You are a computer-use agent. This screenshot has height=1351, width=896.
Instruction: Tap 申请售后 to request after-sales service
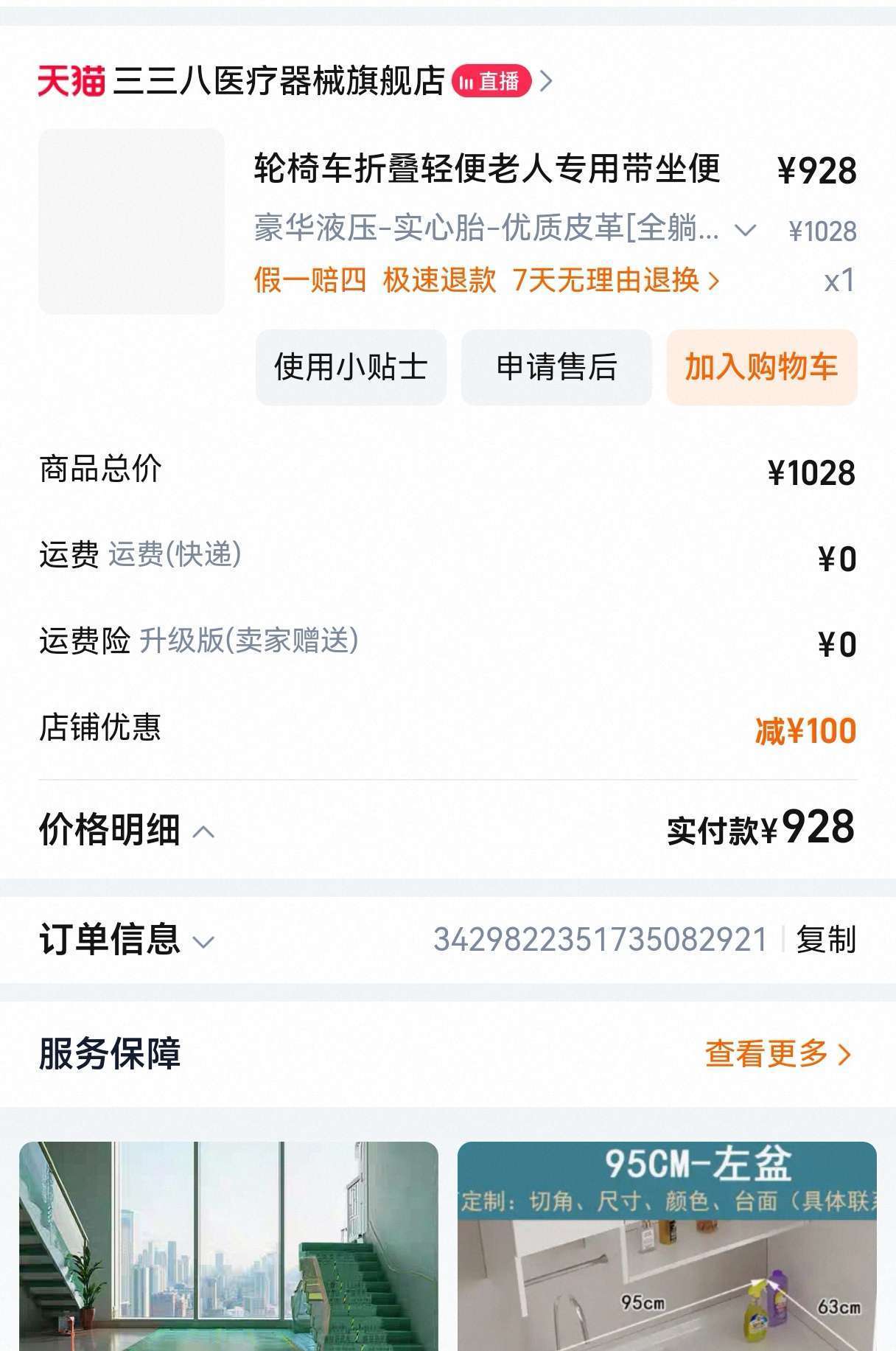[x=556, y=367]
